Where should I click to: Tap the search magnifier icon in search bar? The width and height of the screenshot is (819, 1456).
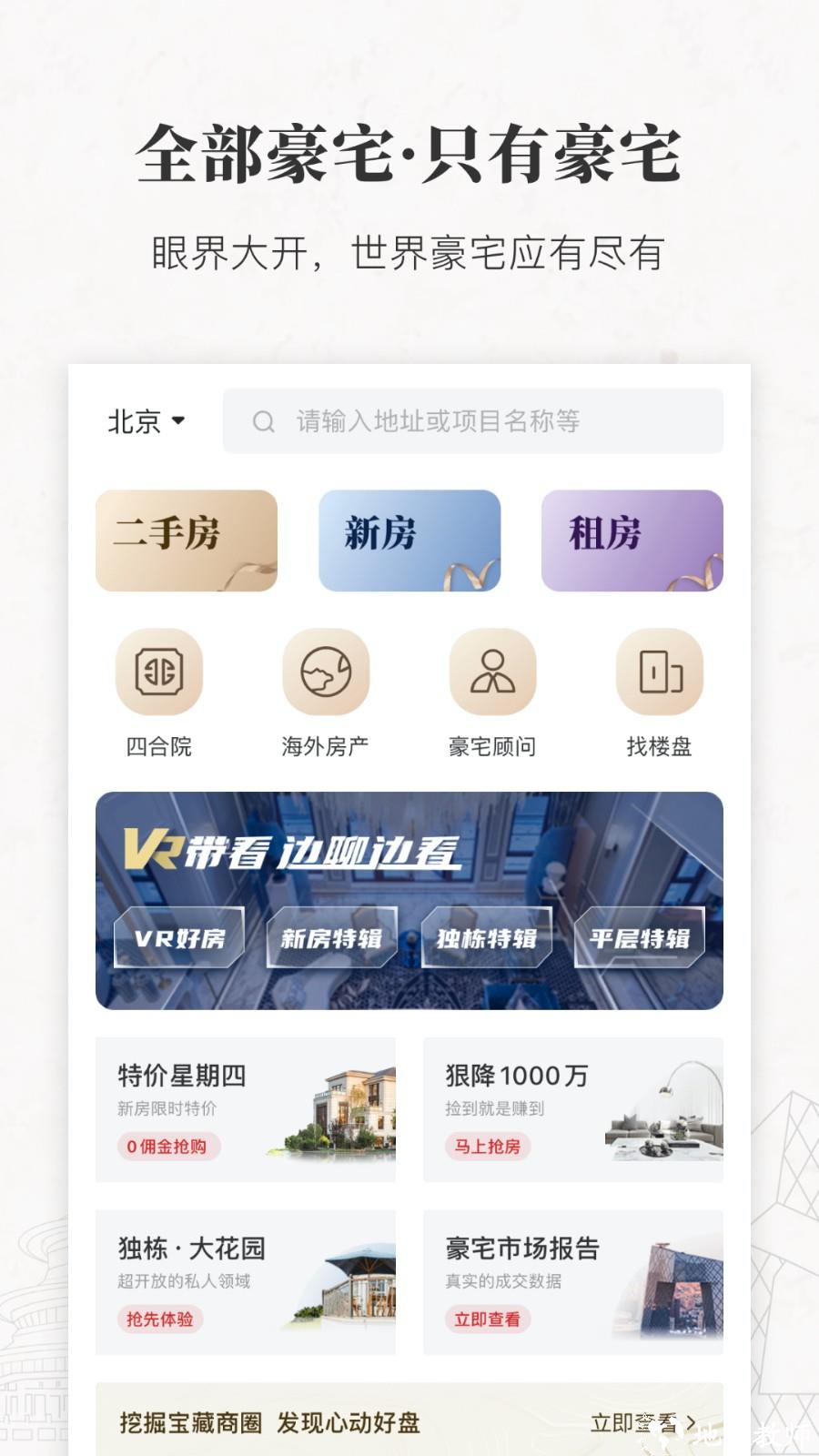[264, 420]
